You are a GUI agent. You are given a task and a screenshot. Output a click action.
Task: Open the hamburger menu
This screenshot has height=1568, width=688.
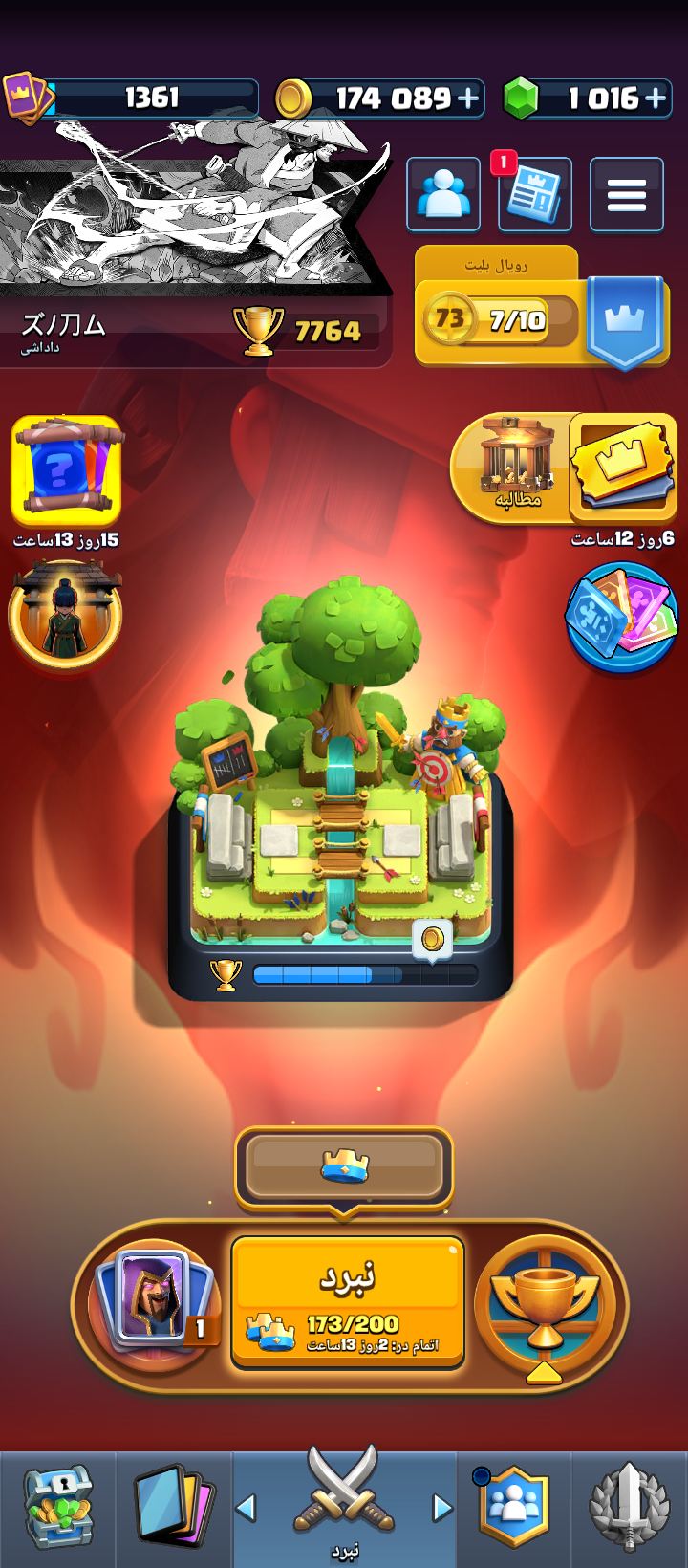pos(627,194)
